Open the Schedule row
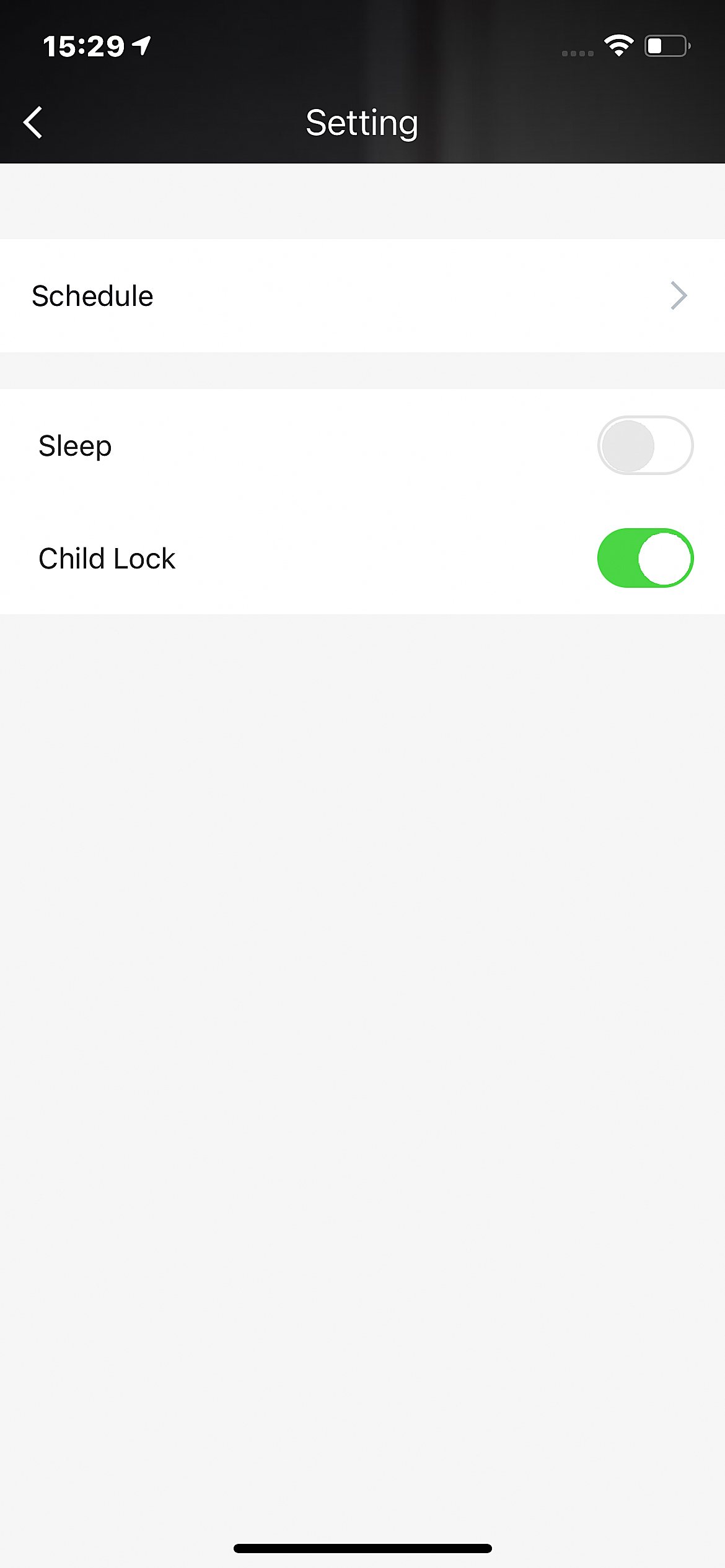The width and height of the screenshot is (725, 1568). 362,296
